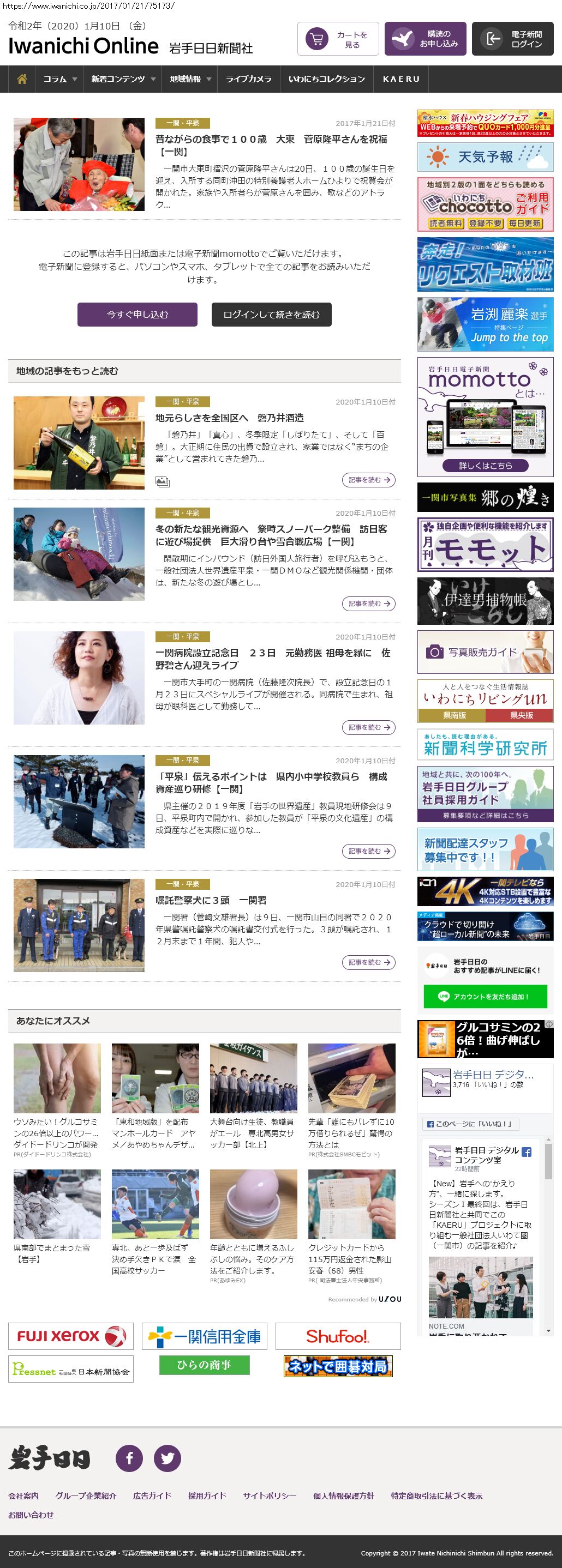View the cart with カートを見る
This screenshot has width=562, height=1568.
[338, 40]
